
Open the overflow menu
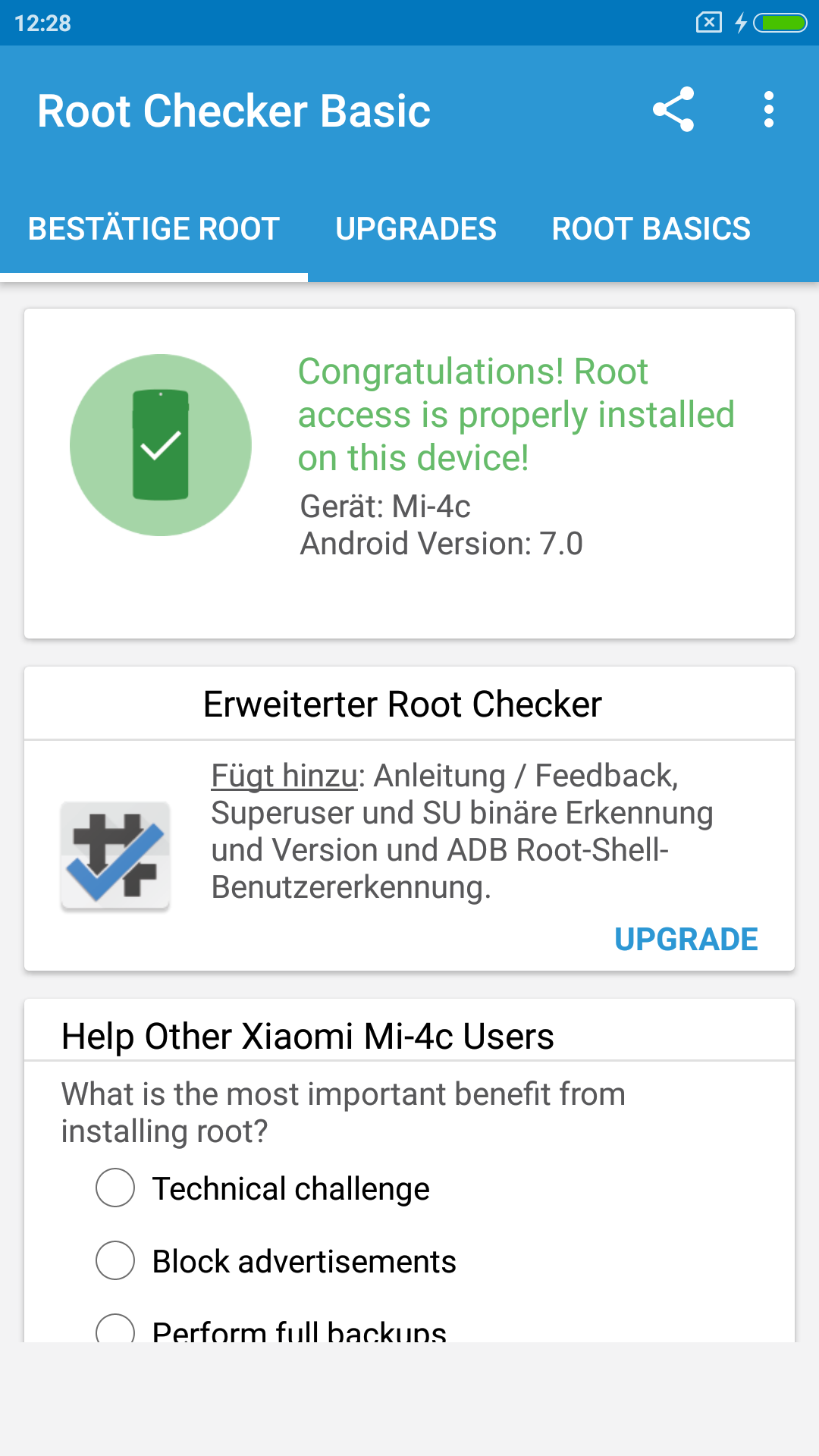pos(769,110)
